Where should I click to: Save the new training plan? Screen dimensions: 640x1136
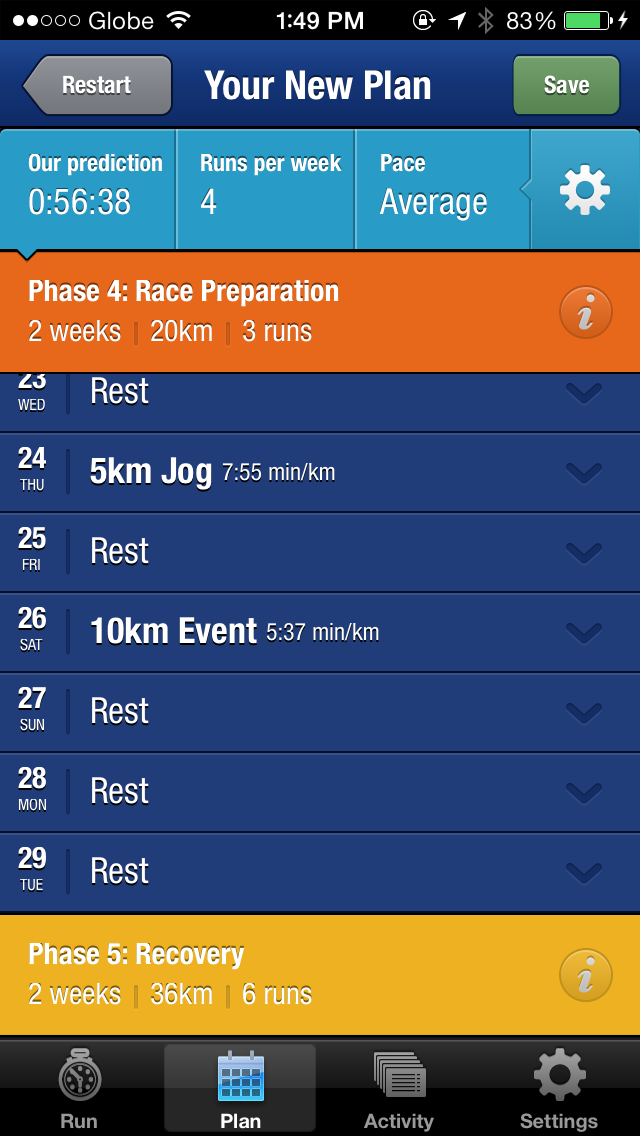pos(566,85)
